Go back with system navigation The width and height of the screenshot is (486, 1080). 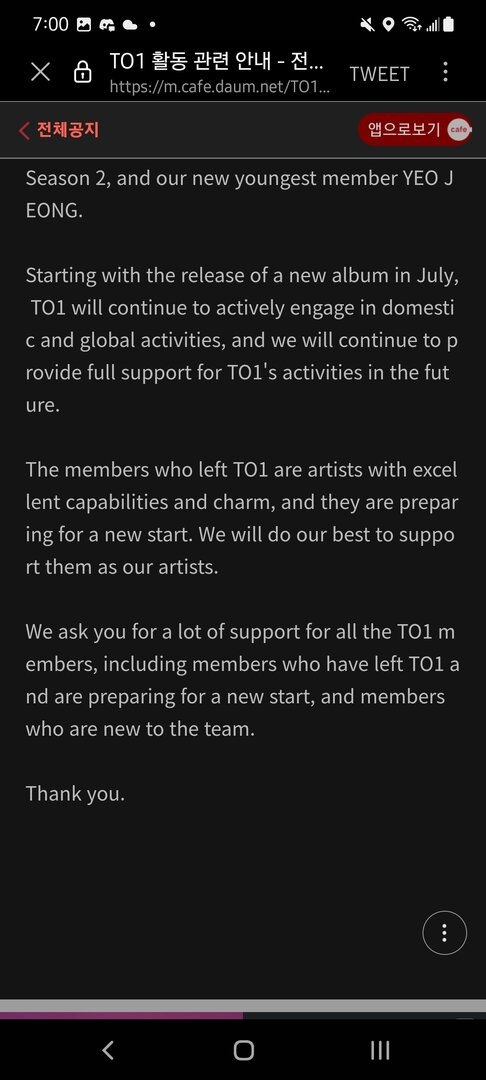[107, 1050]
